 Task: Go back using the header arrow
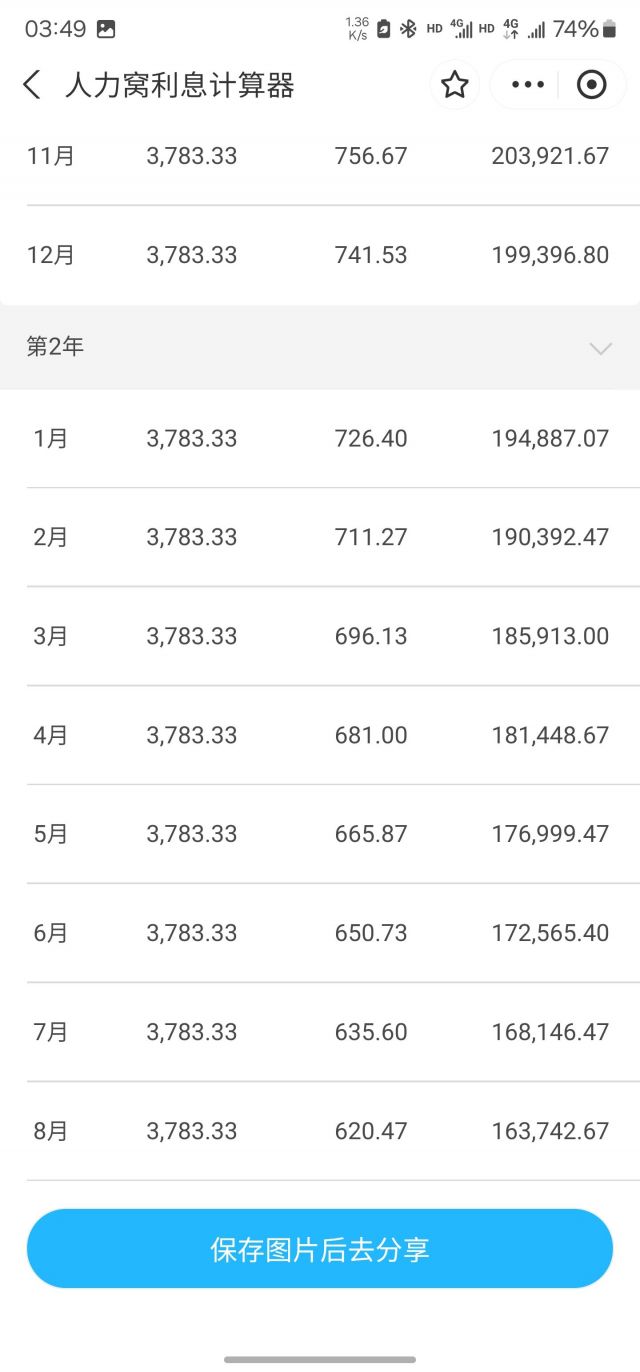coord(32,85)
